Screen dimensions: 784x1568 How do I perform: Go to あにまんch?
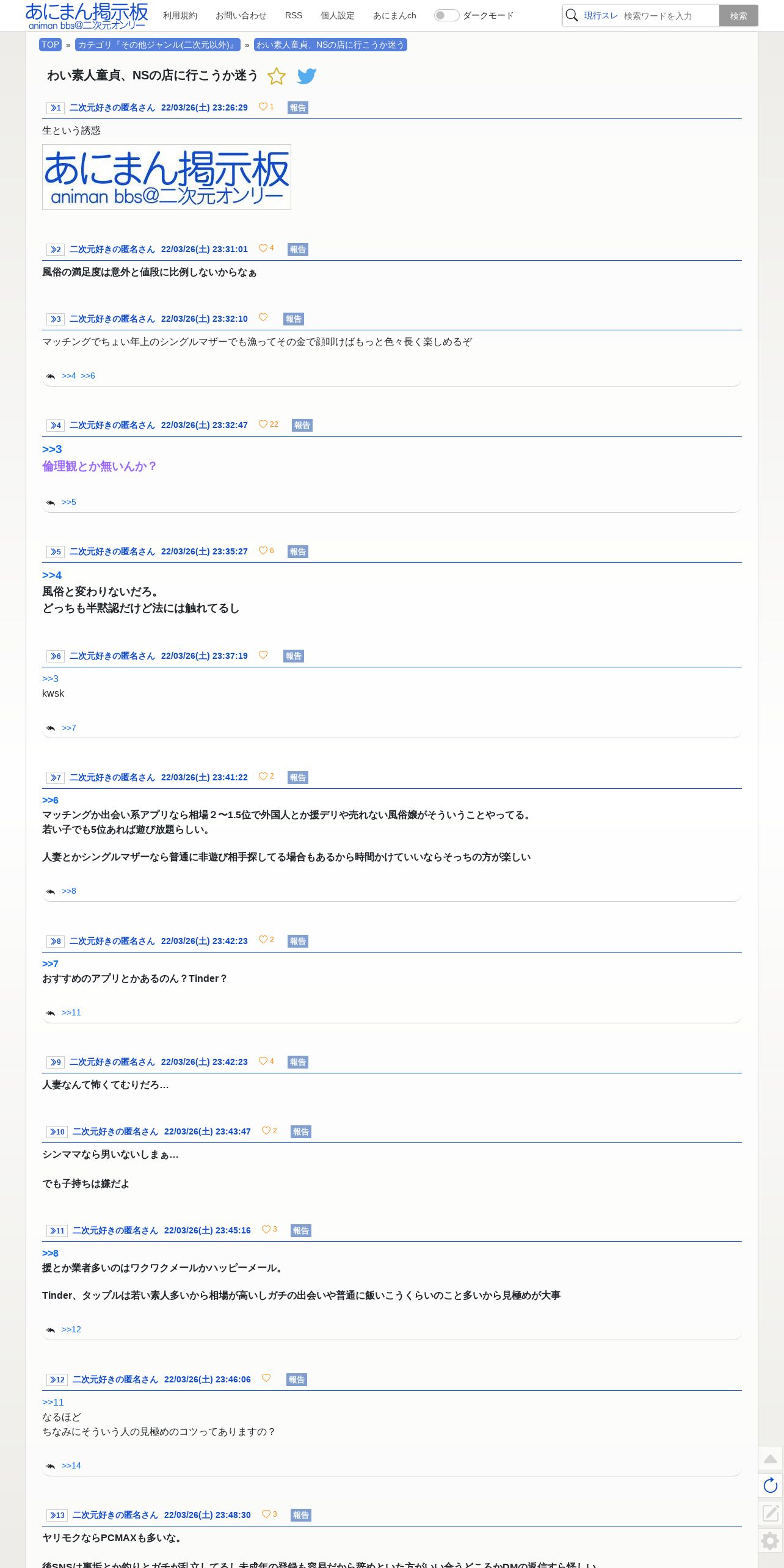pos(394,15)
